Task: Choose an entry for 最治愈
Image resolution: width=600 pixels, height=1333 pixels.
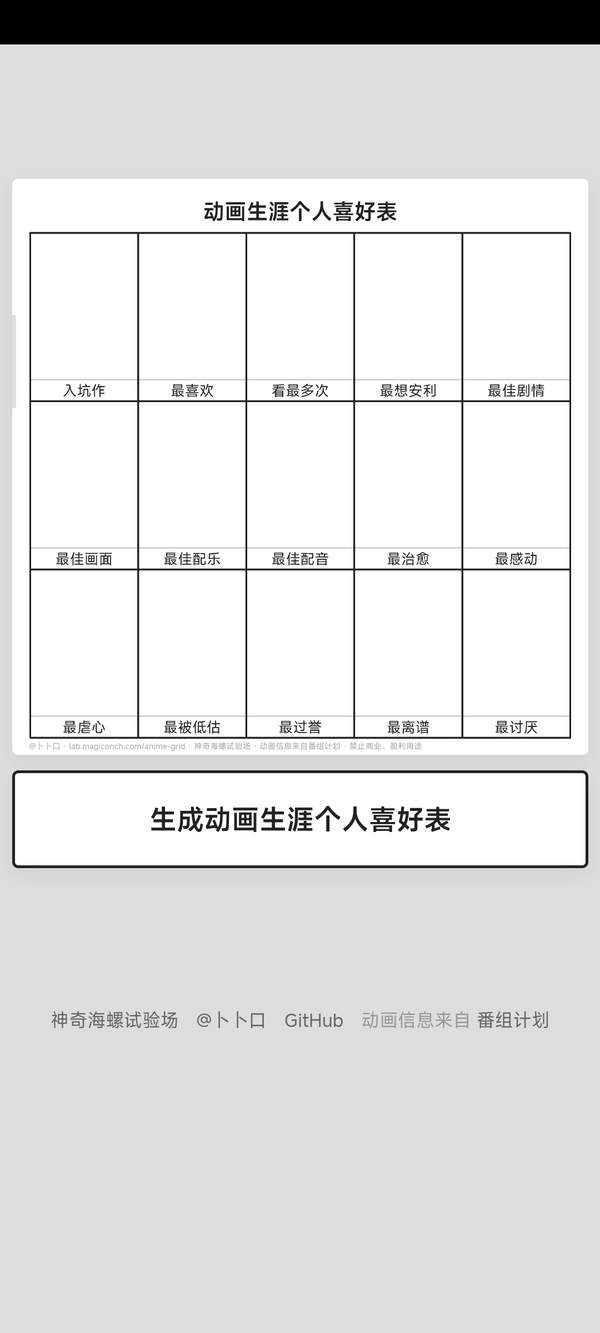Action: pos(408,485)
